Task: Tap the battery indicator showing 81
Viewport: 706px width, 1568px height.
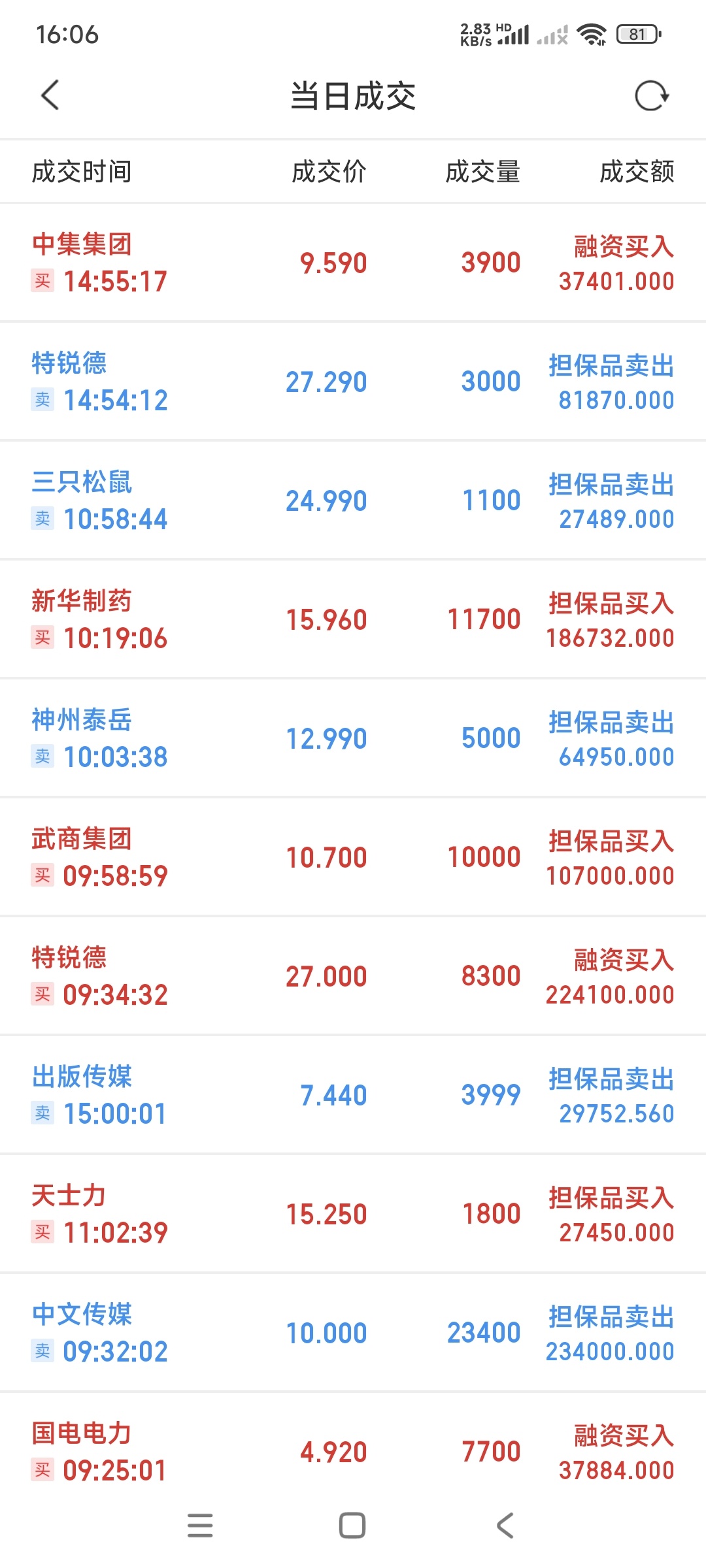Action: click(637, 34)
